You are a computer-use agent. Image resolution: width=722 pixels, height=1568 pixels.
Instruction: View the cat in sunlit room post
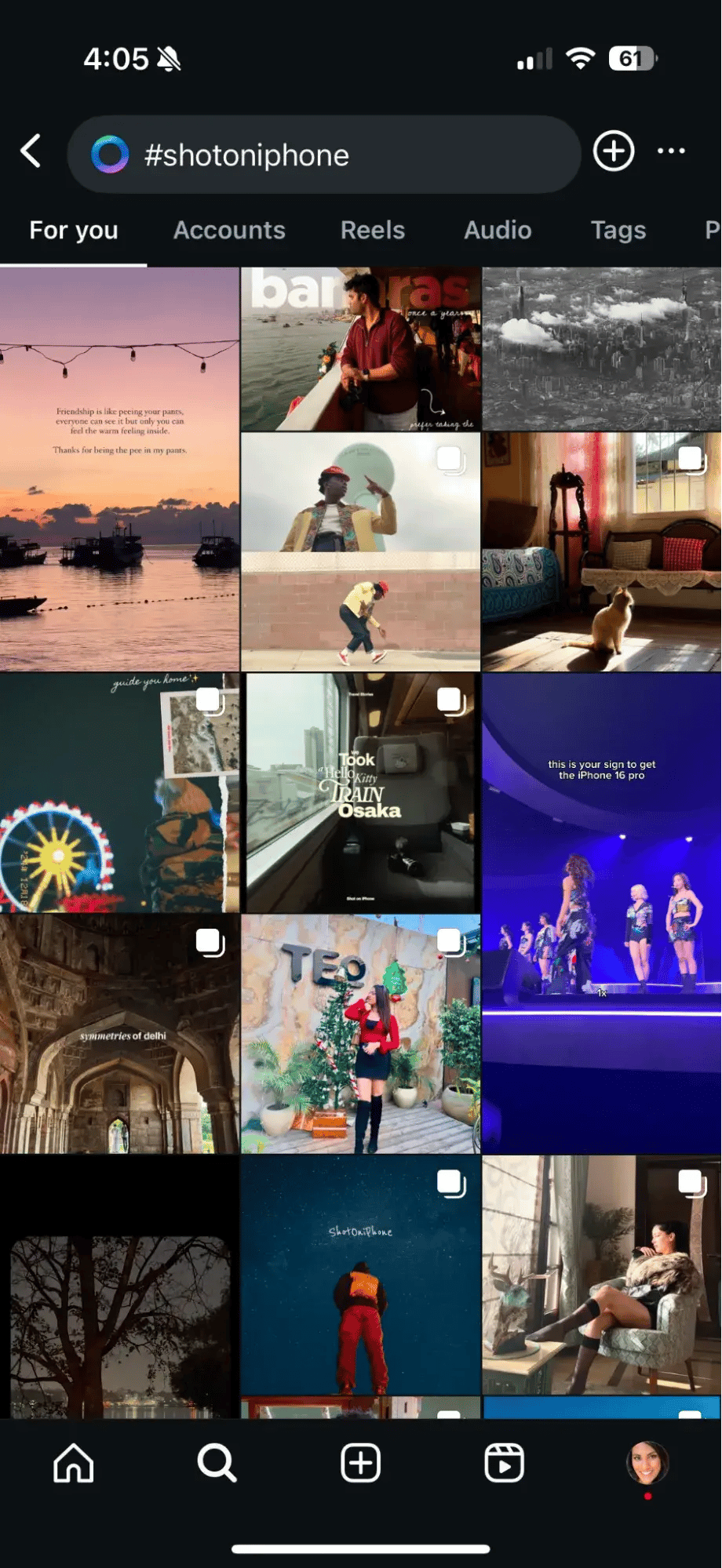(602, 552)
